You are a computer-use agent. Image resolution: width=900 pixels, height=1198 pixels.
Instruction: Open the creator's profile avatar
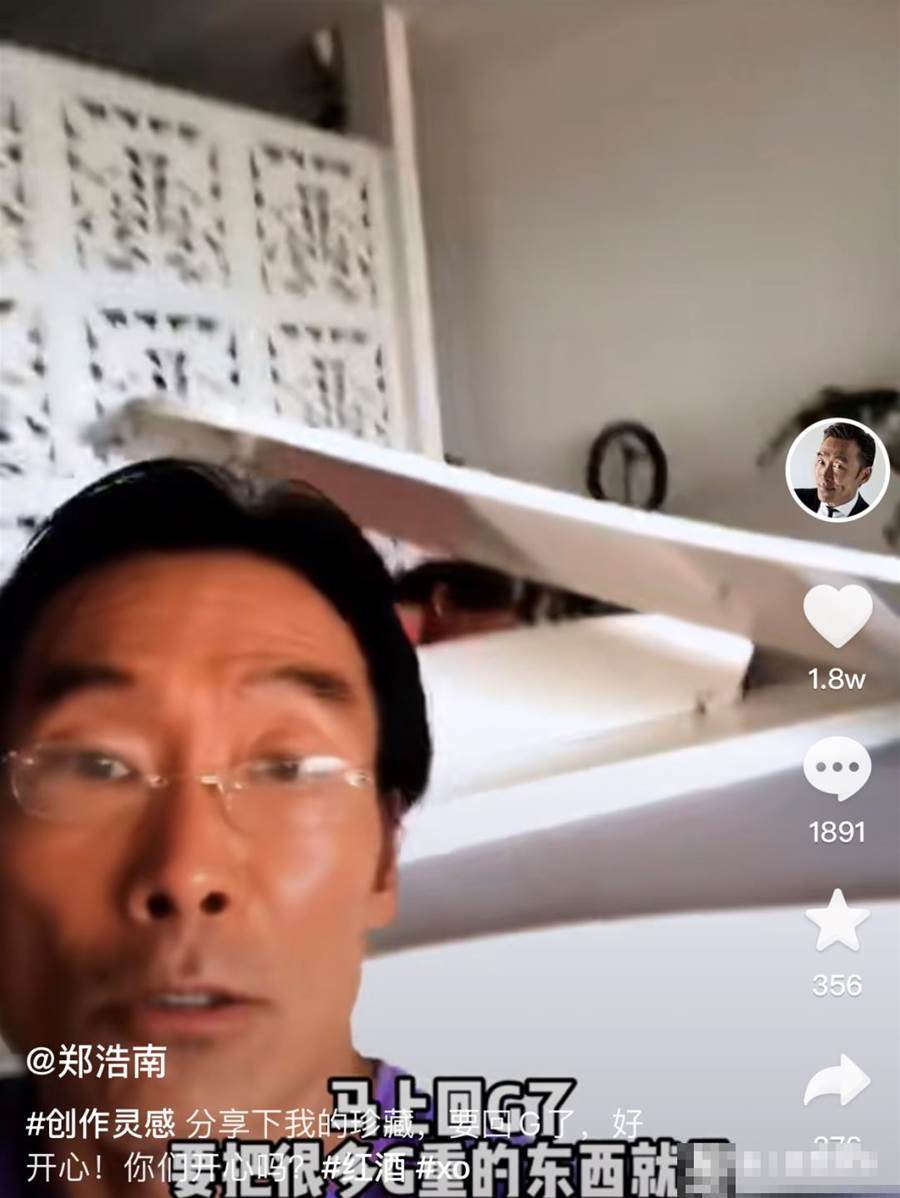[837, 470]
